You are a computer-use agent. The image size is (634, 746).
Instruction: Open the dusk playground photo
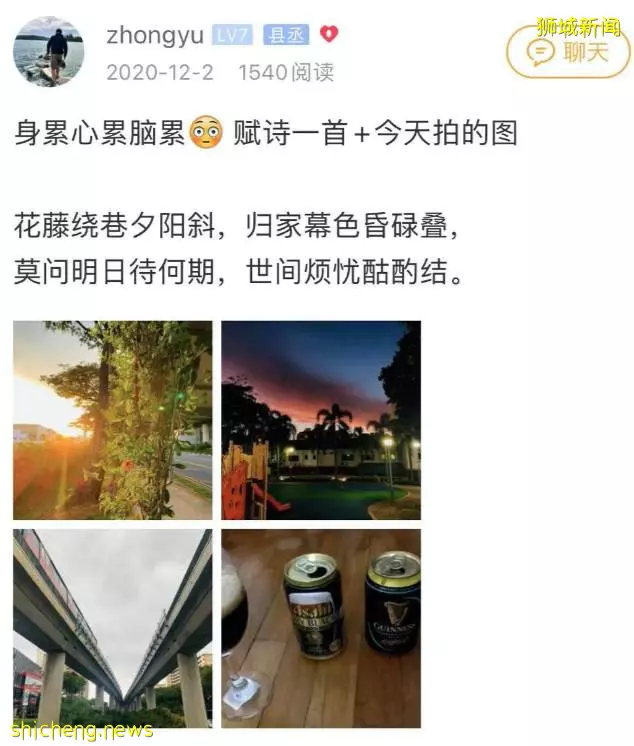coord(321,420)
